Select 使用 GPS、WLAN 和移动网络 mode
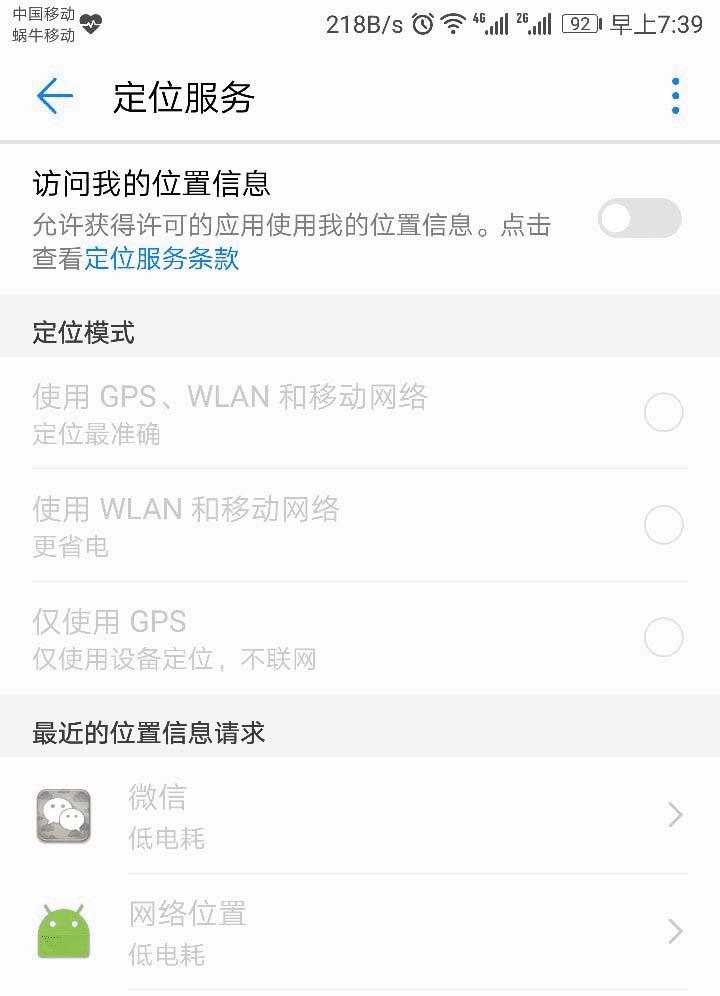Viewport: 720px width, 996px height. [662, 412]
